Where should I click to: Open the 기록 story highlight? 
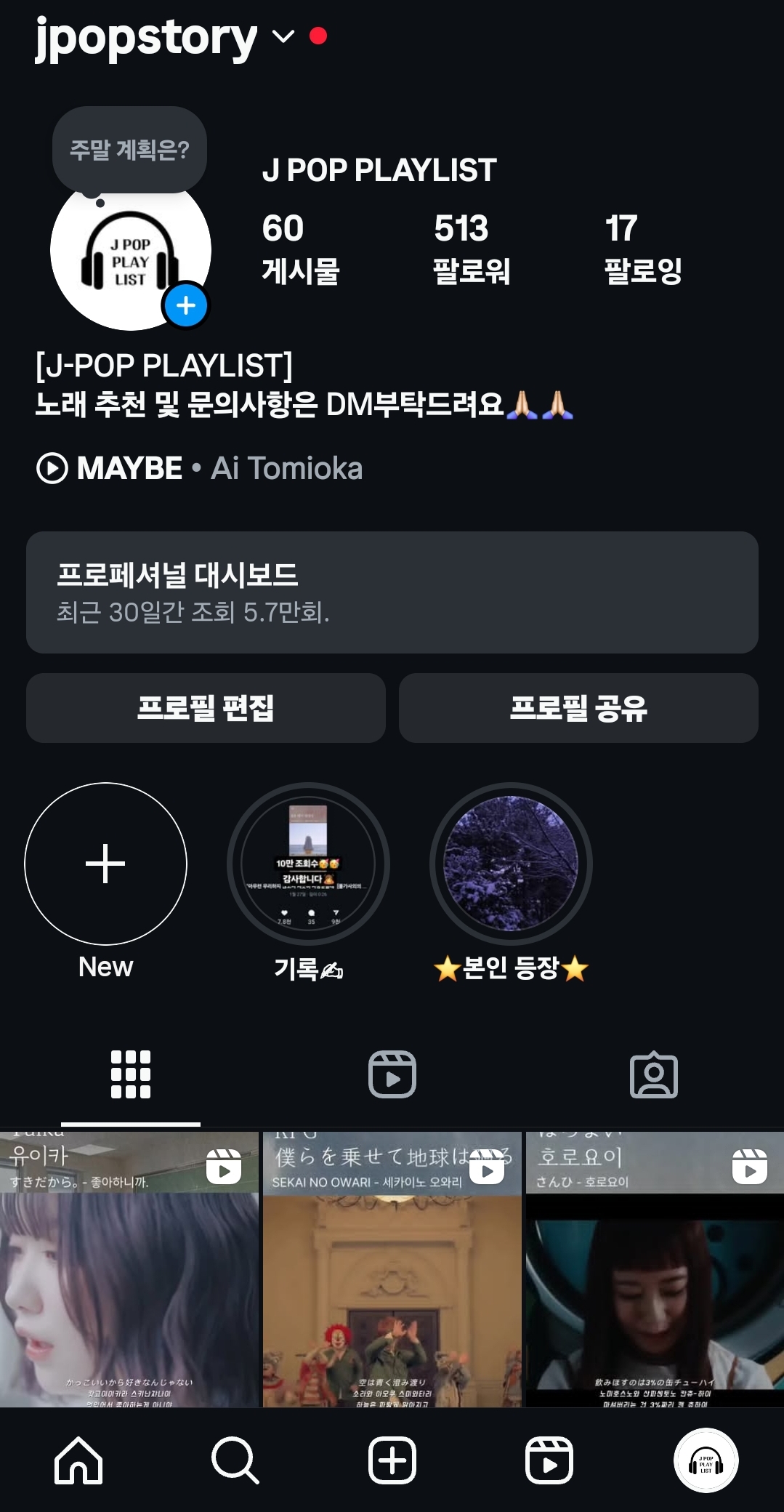pyautogui.click(x=308, y=864)
